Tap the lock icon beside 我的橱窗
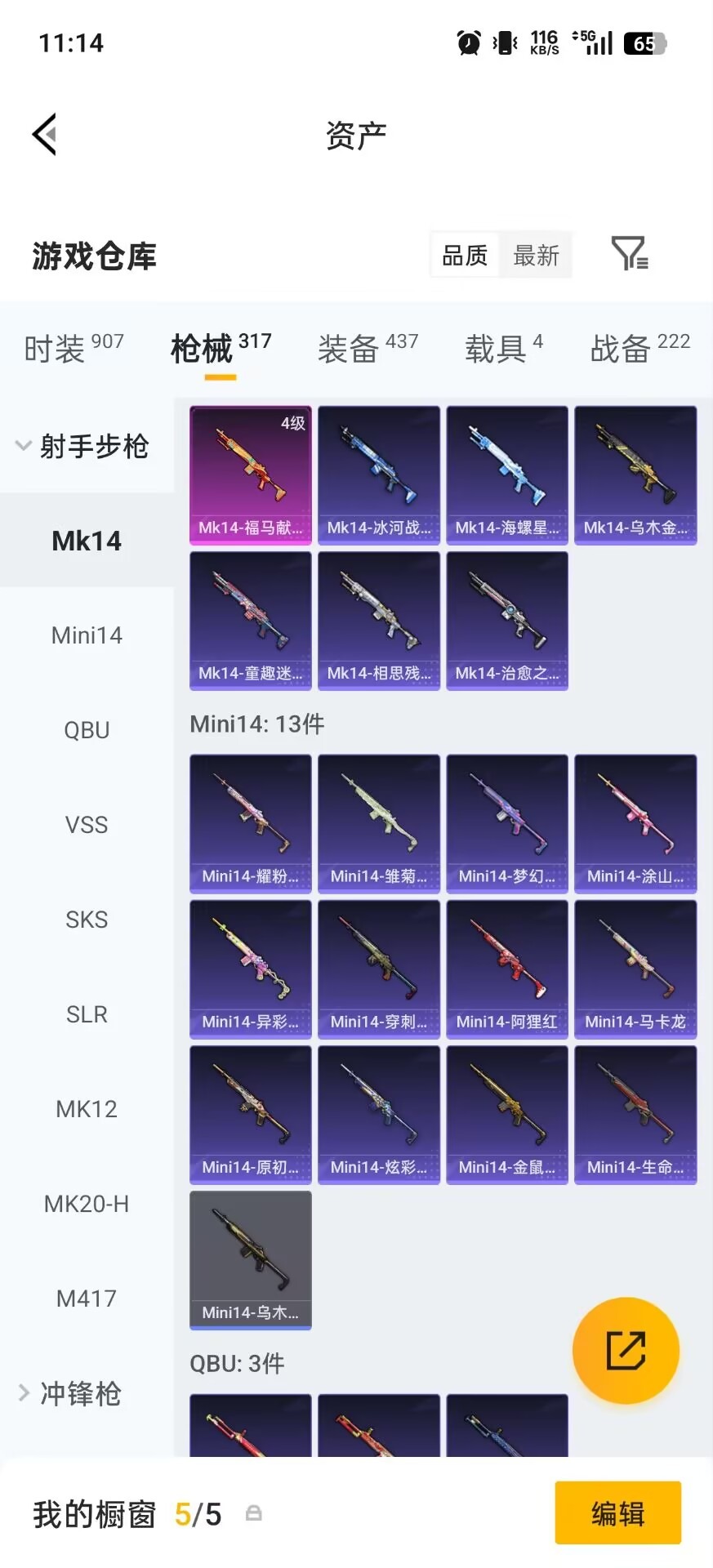The width and height of the screenshot is (713, 1568). [252, 1513]
